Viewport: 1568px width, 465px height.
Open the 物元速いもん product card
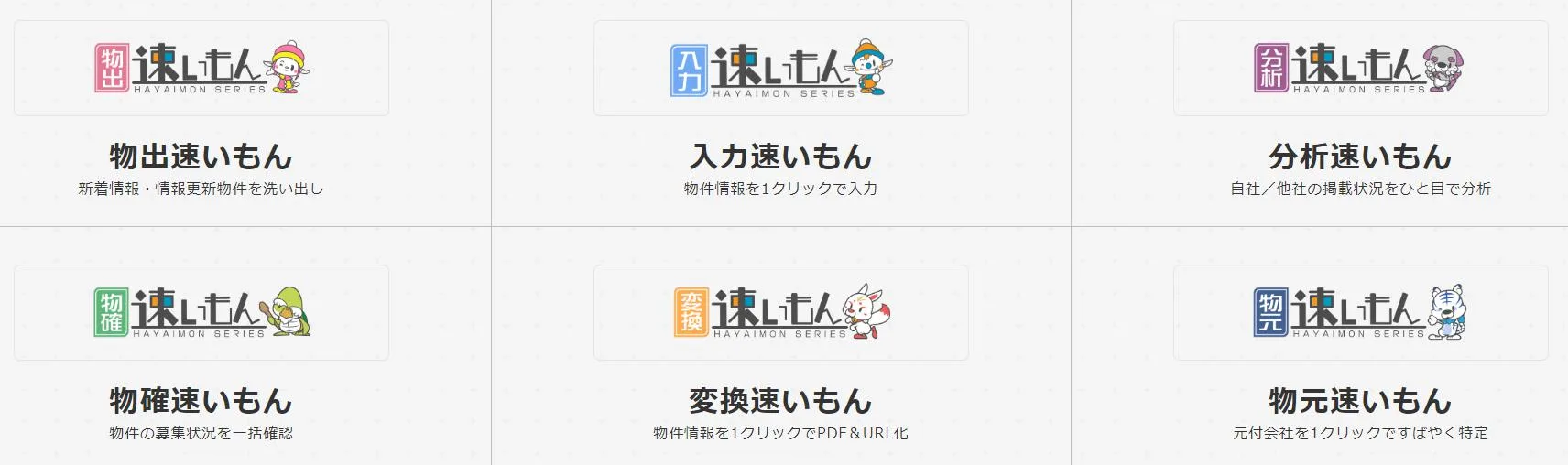[x=1360, y=401]
